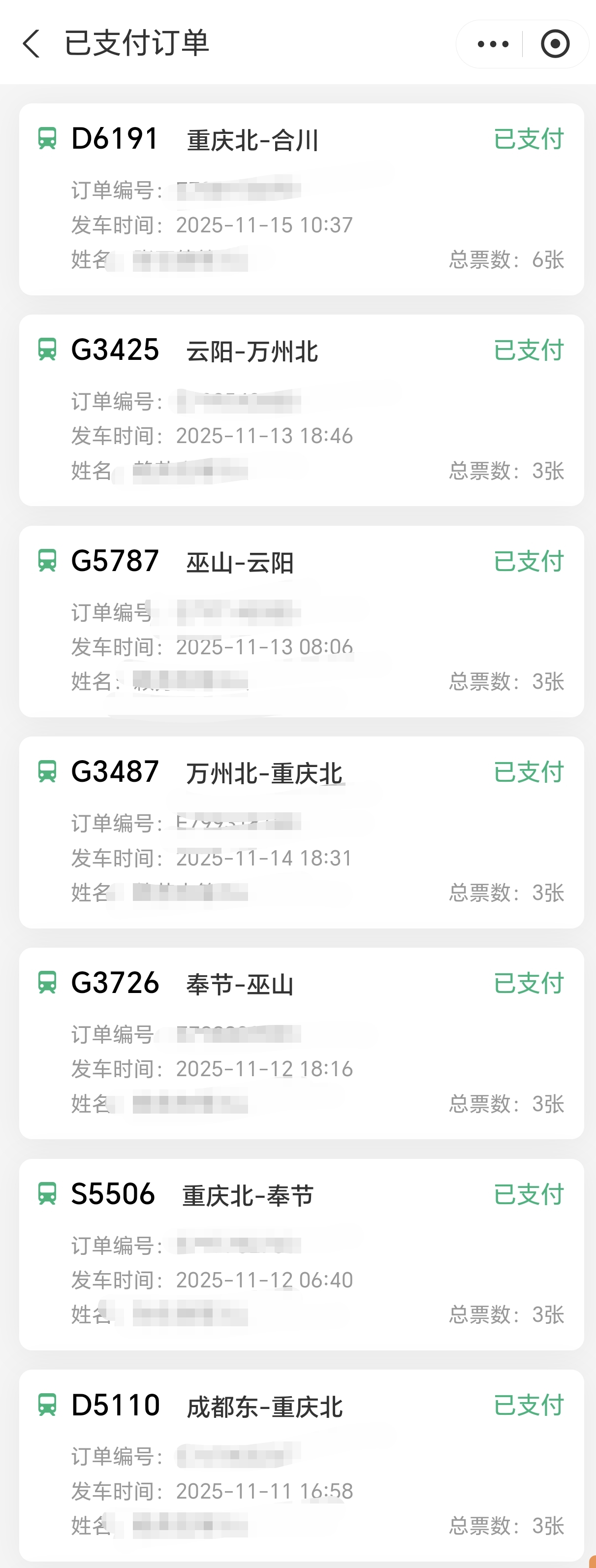Open the mini program's three-dot menu
This screenshot has height=1568, width=596.
coord(493,44)
